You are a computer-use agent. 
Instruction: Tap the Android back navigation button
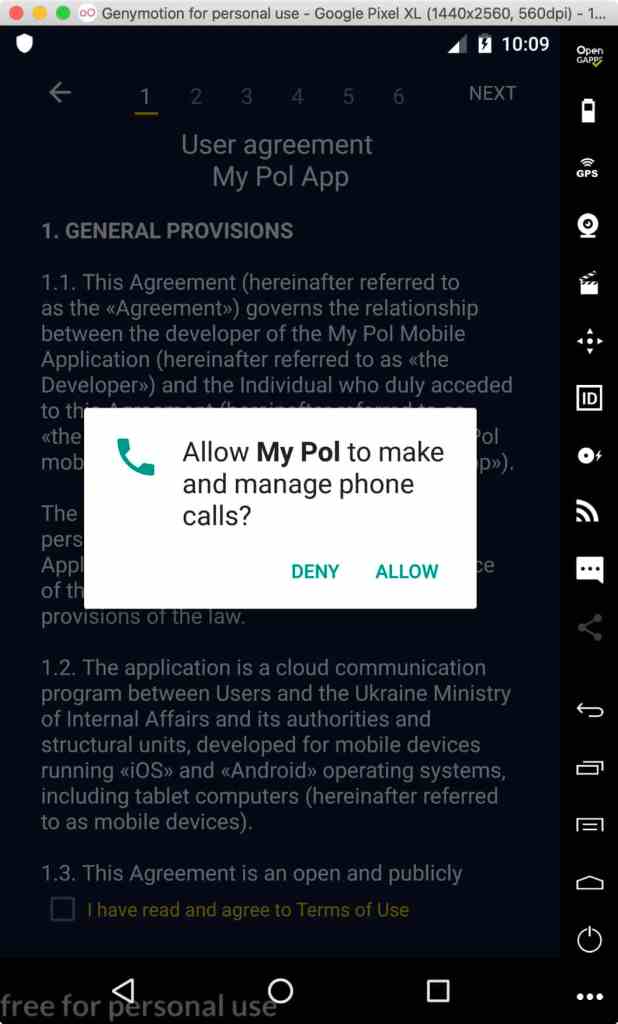click(123, 990)
